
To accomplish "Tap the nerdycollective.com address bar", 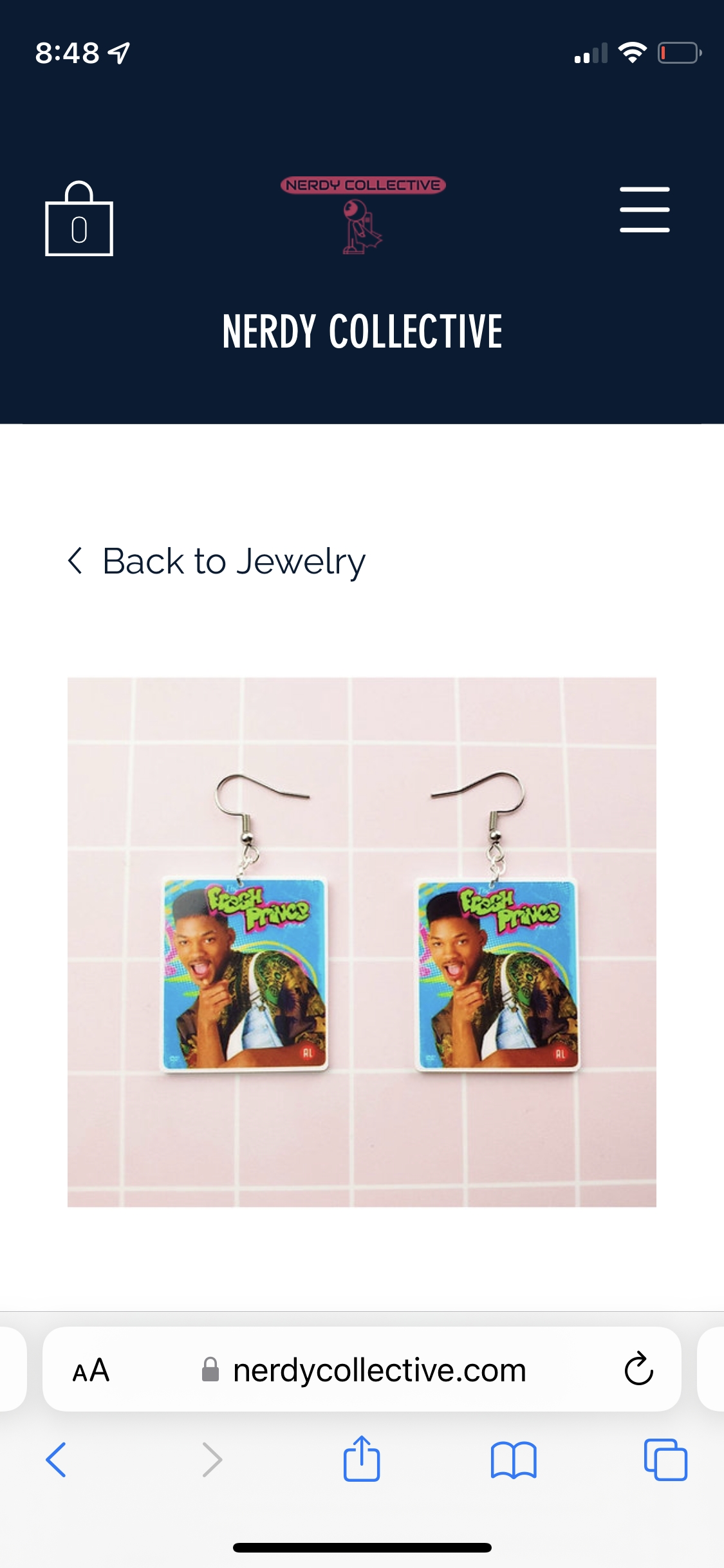I will click(x=378, y=1370).
